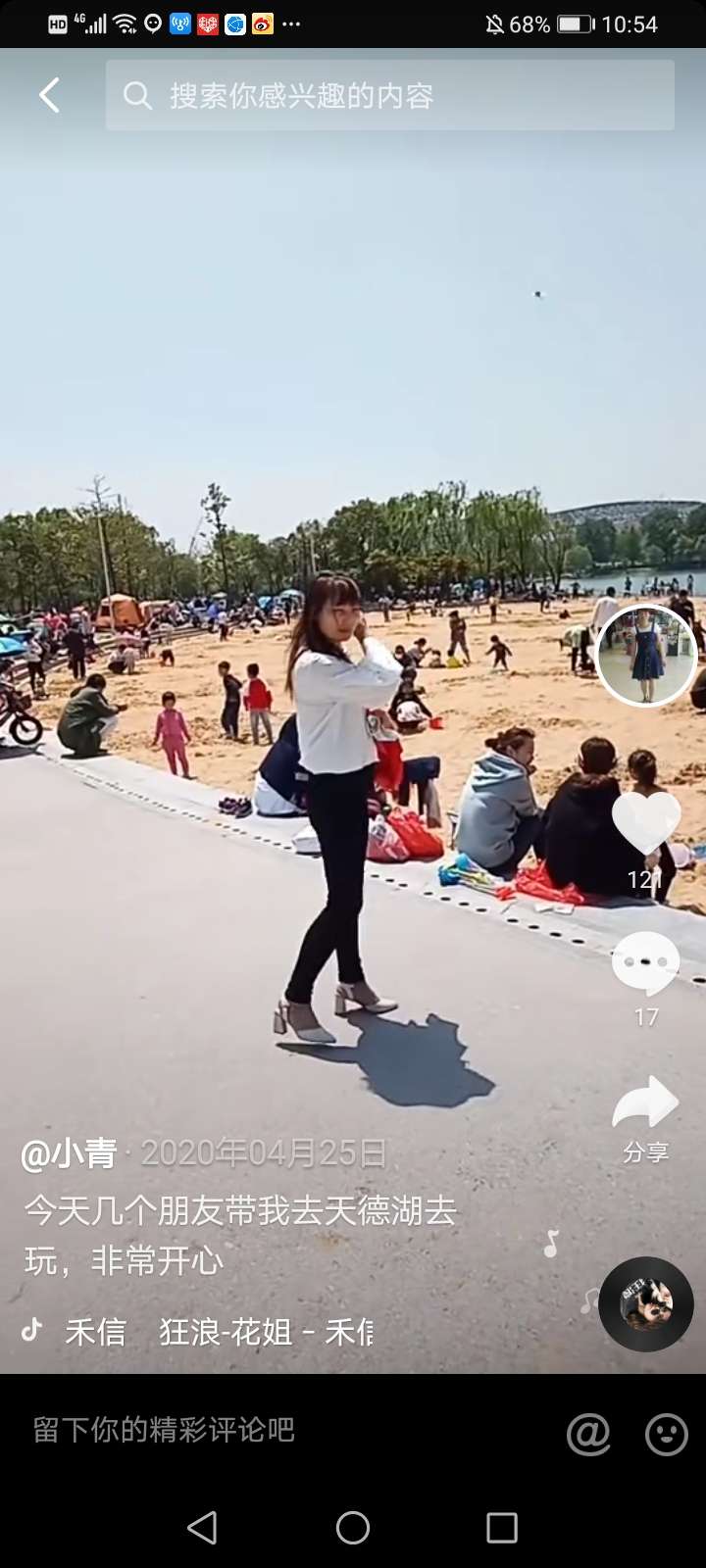Tap the system home button
The height and width of the screenshot is (1568, 706).
[x=353, y=1527]
